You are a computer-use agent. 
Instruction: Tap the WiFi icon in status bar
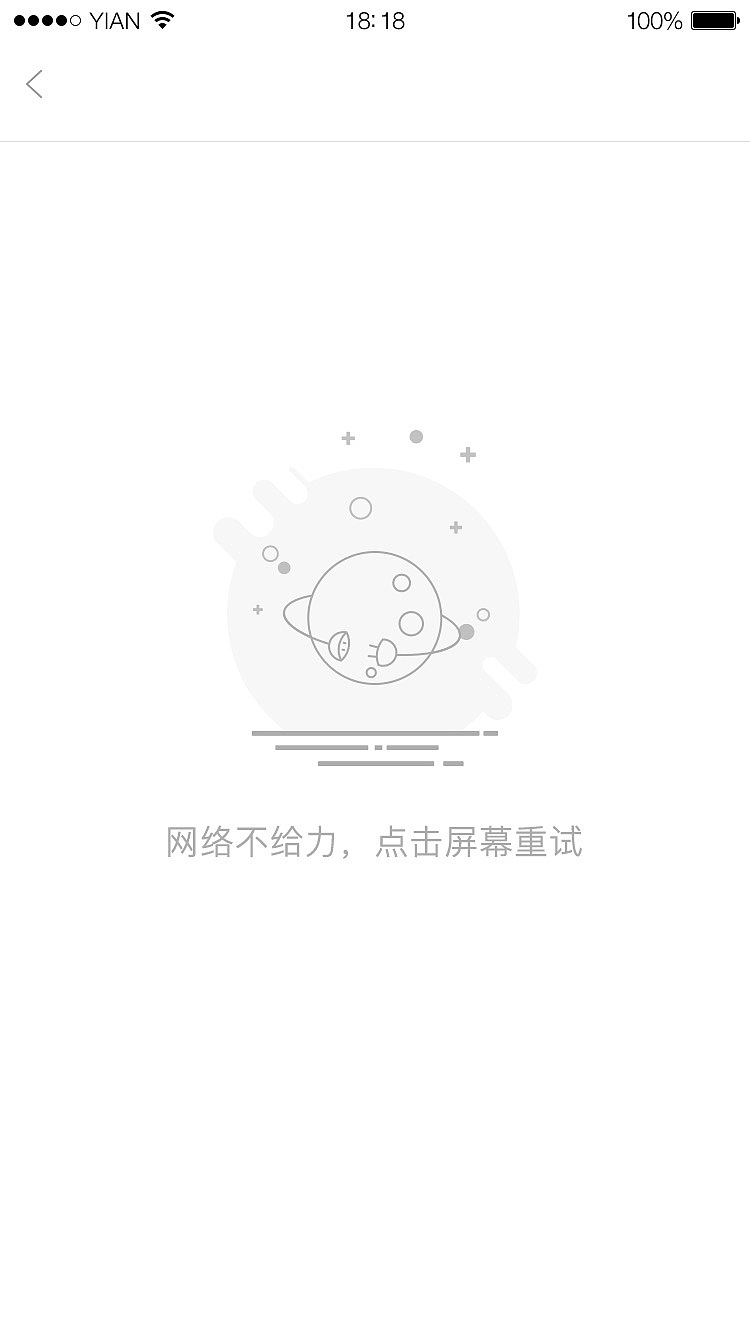pos(160,18)
